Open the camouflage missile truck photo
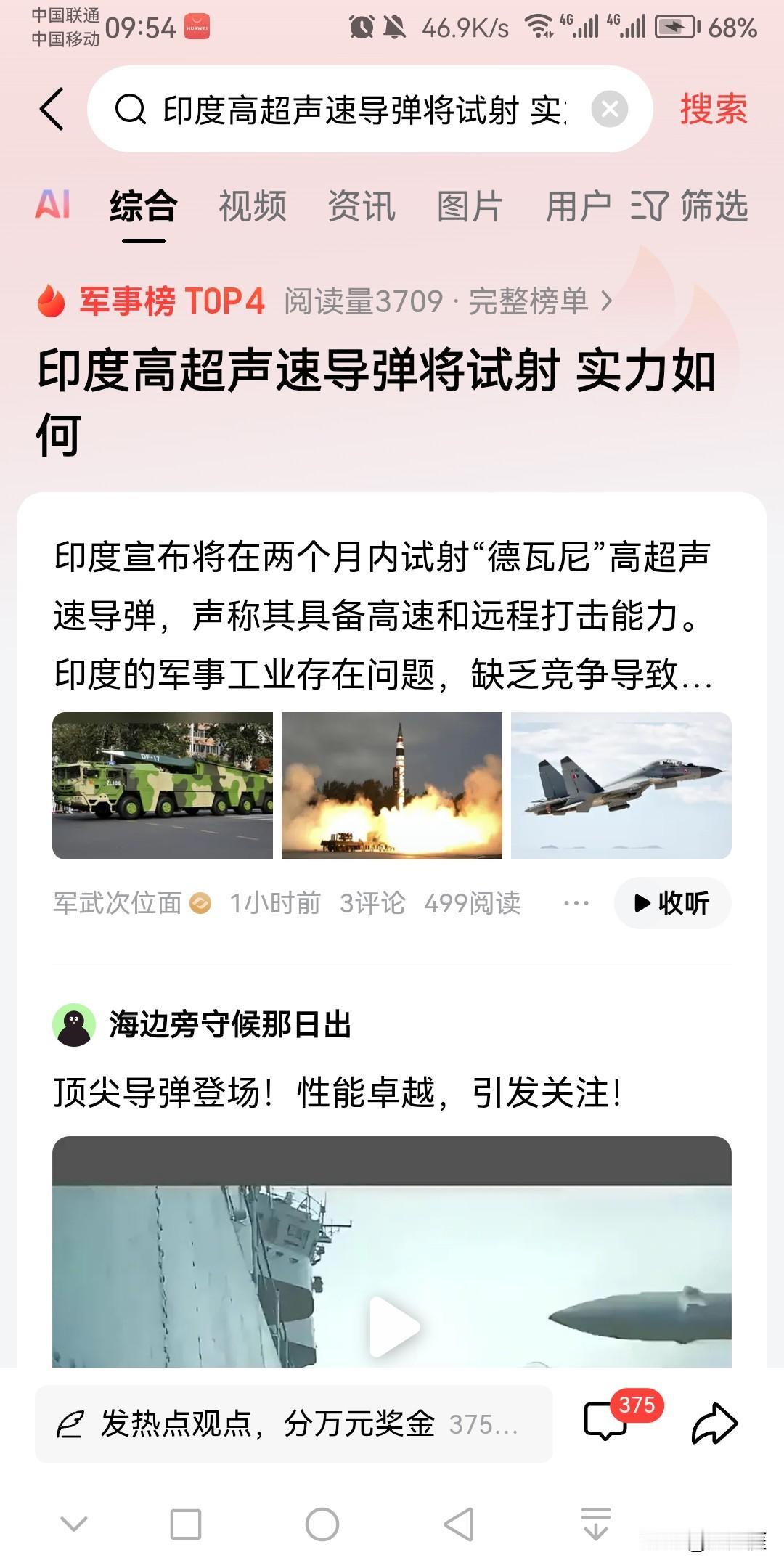 pyautogui.click(x=163, y=785)
